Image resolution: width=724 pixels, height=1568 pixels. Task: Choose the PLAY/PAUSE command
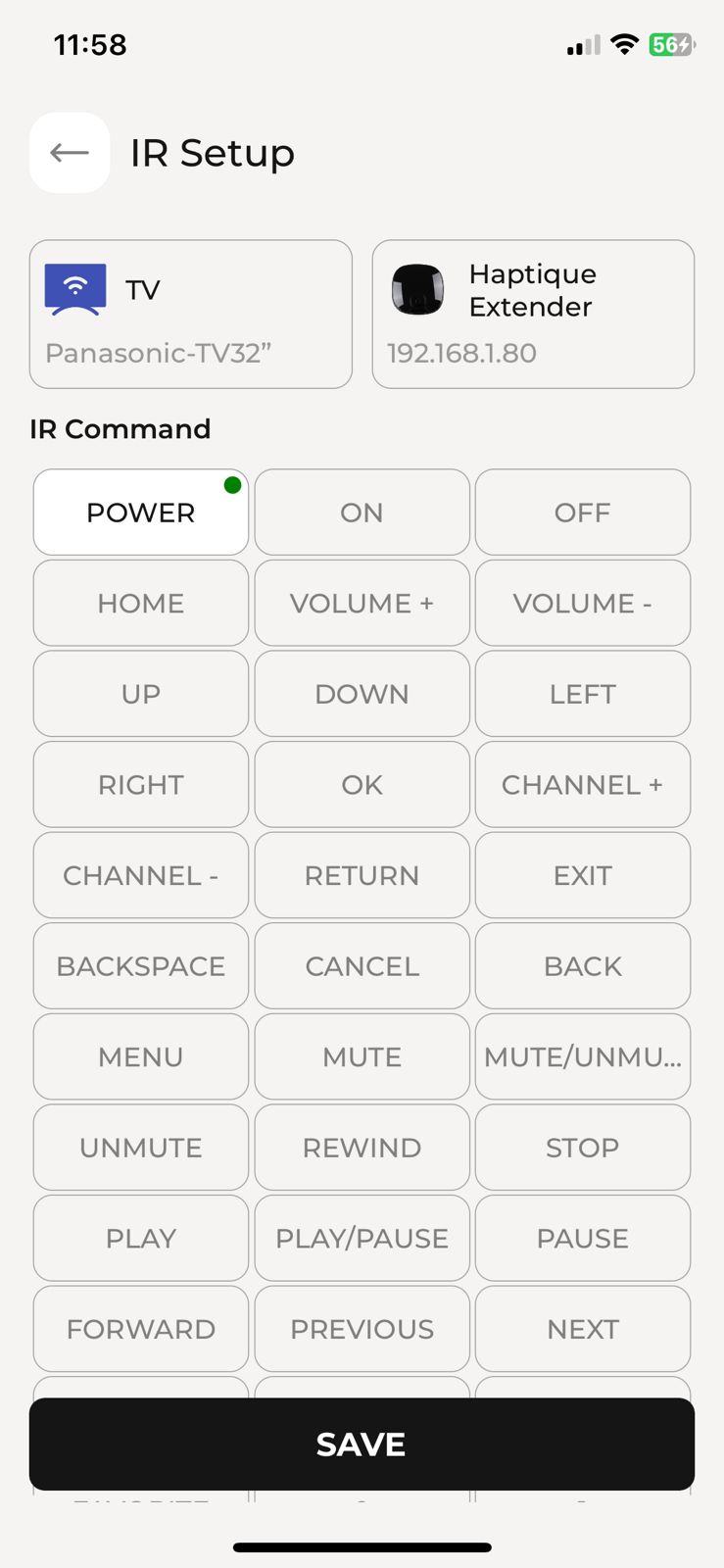[x=362, y=1239]
